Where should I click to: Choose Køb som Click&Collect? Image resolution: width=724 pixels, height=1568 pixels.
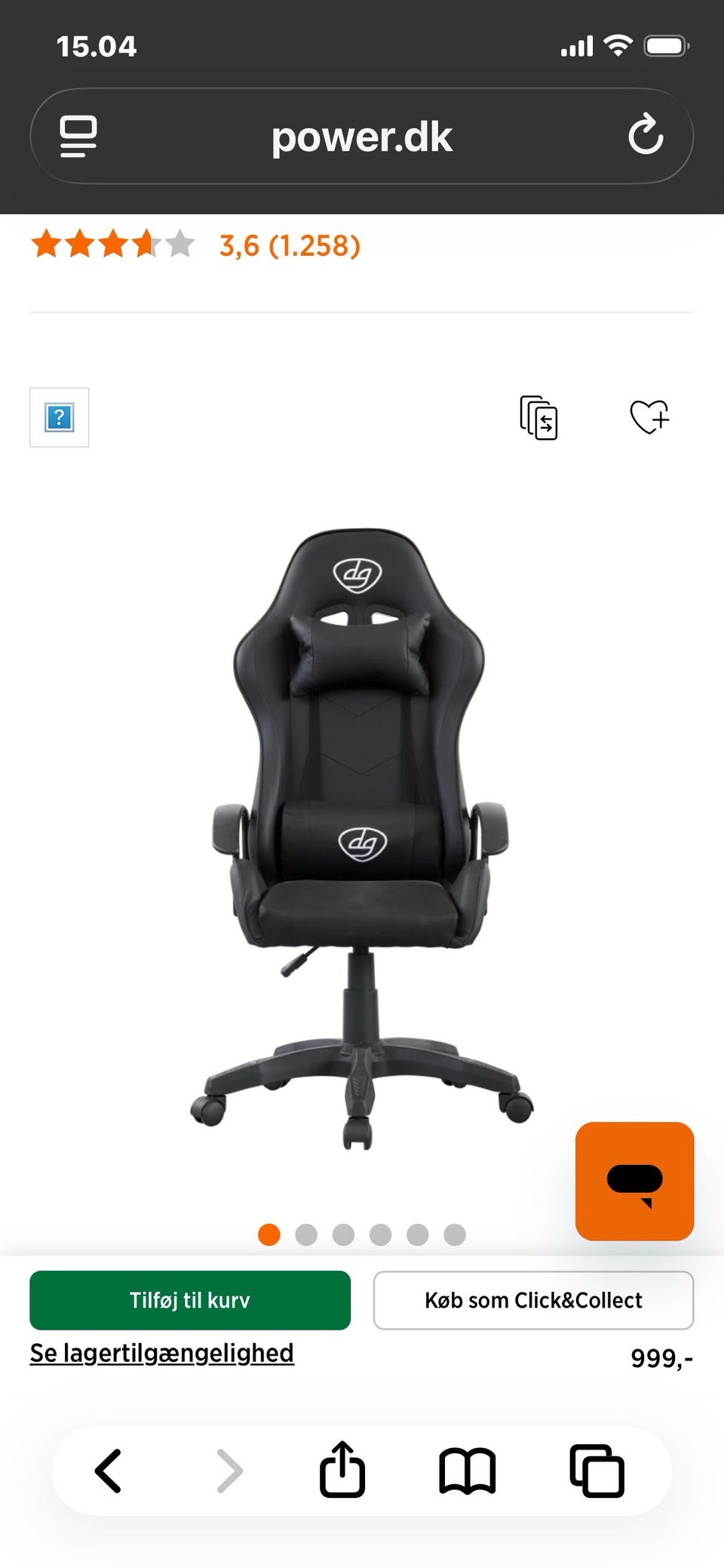click(533, 1300)
